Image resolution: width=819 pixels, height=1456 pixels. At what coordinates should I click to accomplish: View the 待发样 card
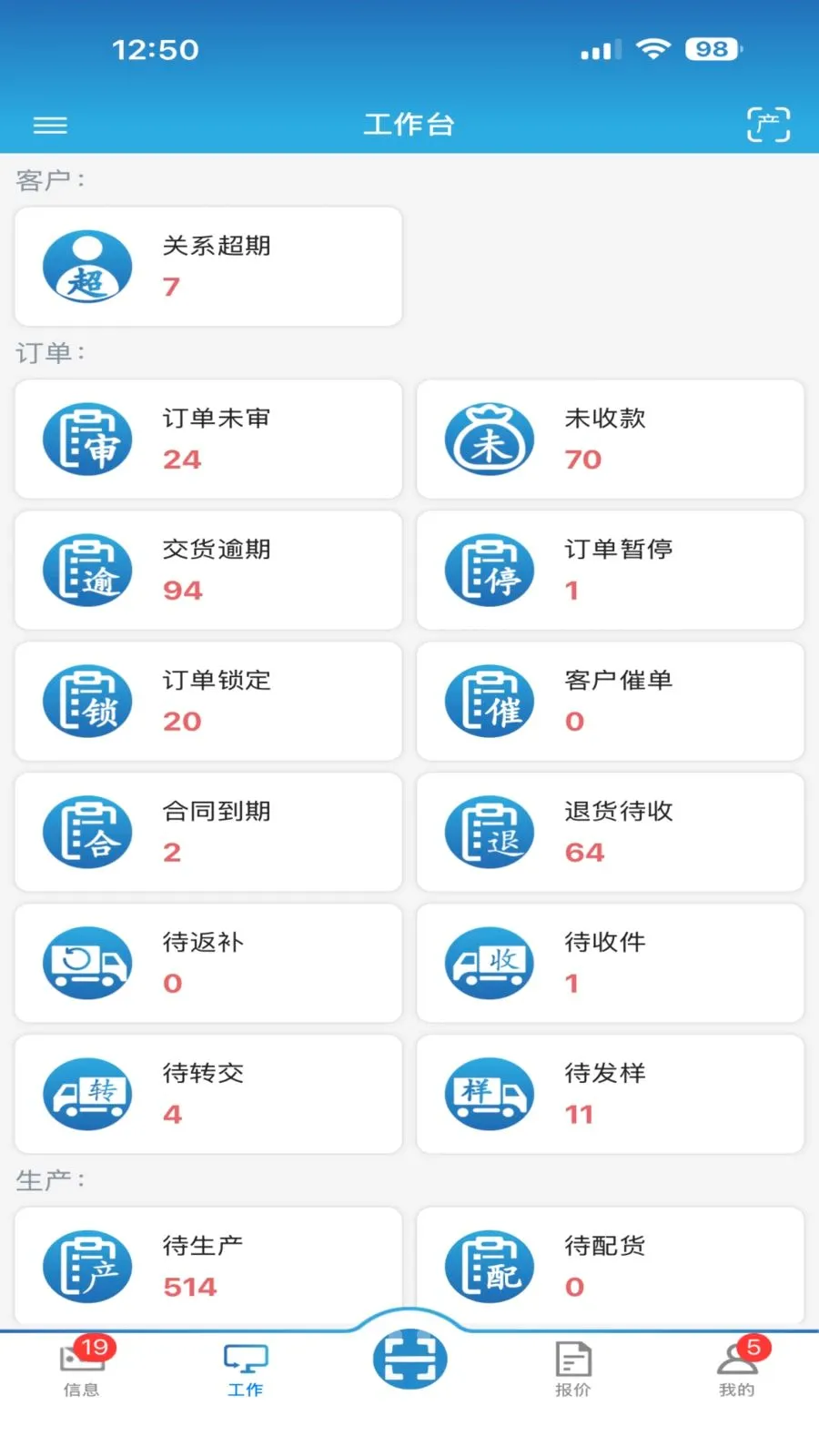(x=611, y=1095)
